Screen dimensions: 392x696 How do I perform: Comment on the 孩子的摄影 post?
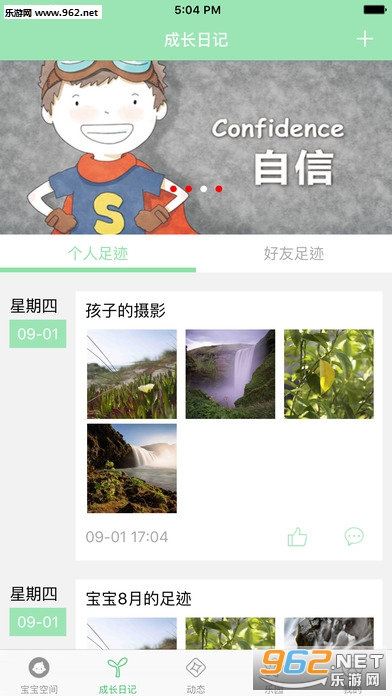point(354,537)
